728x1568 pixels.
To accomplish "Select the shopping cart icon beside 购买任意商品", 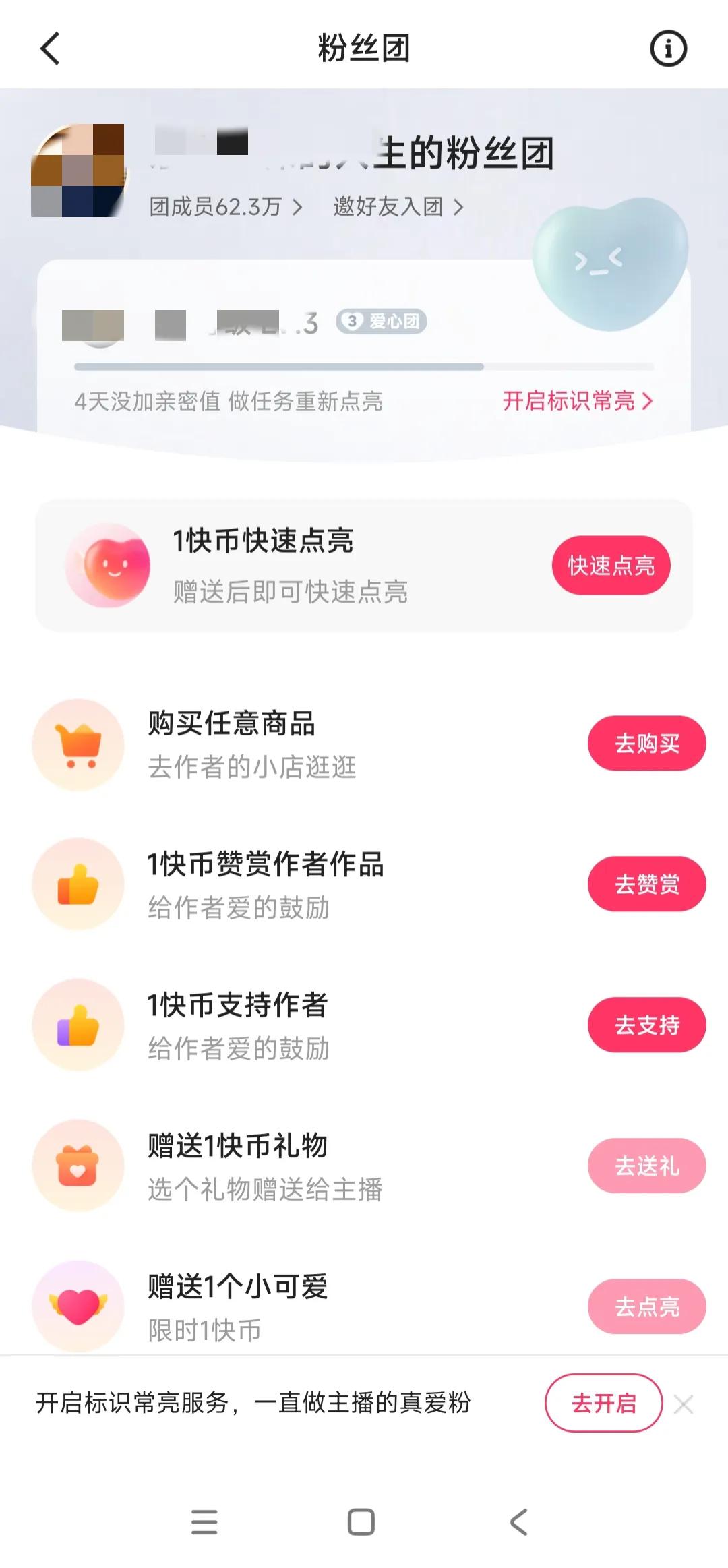I will pos(79,743).
